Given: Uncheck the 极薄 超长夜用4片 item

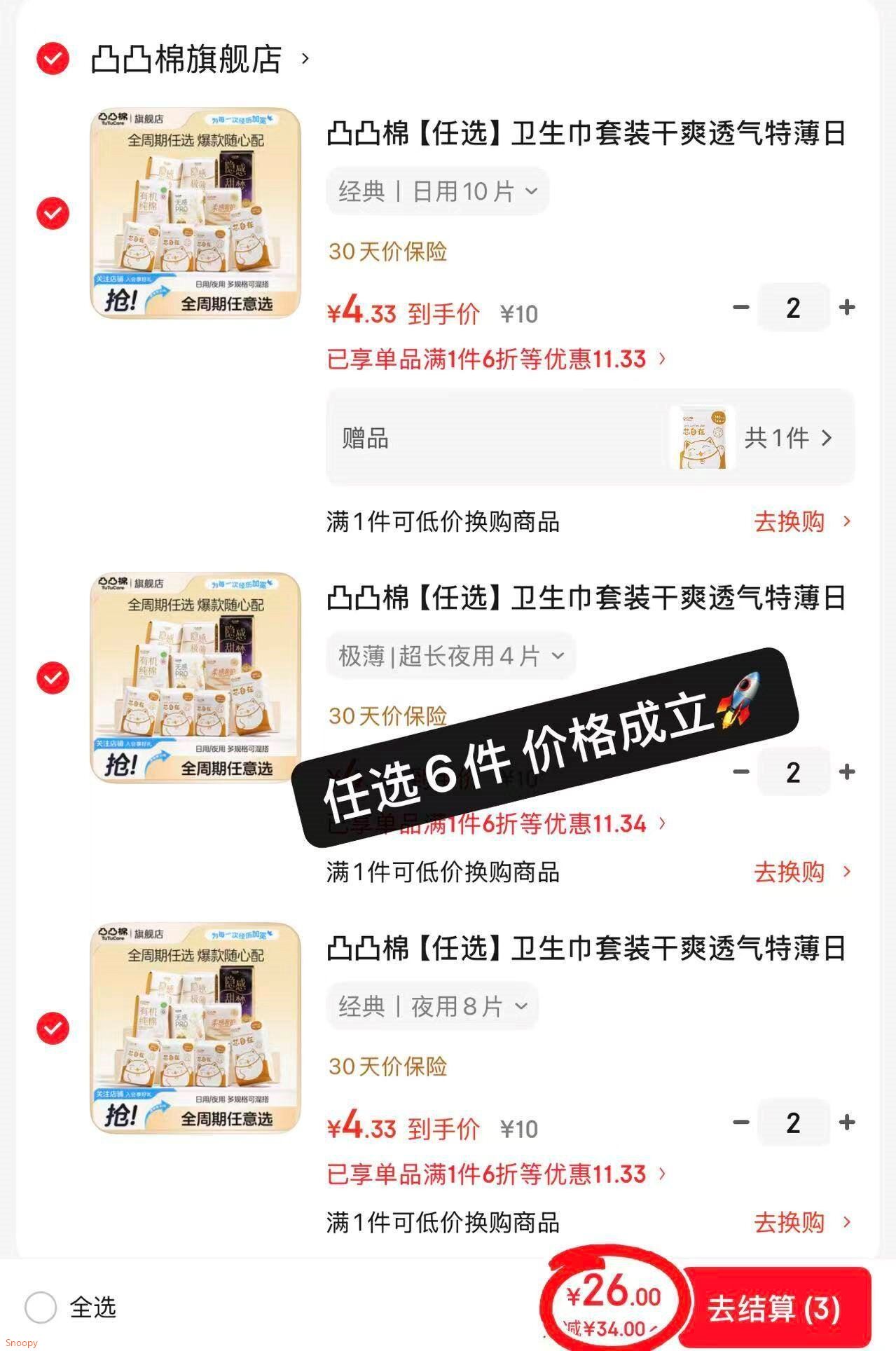Looking at the screenshot, I should (x=53, y=678).
